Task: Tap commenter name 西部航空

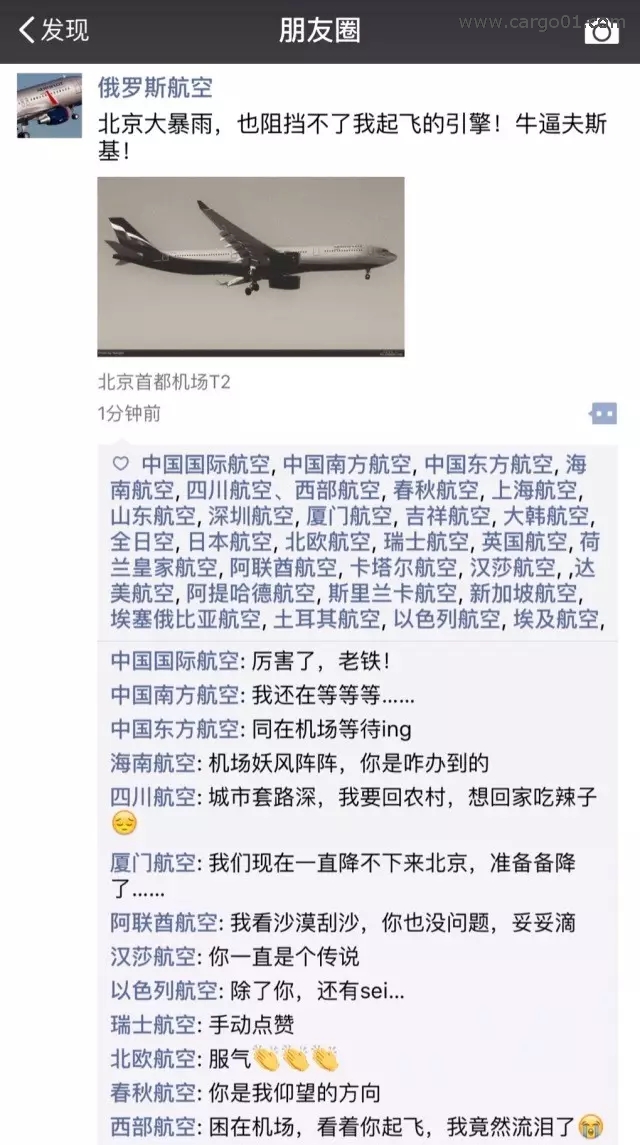Action: click(x=153, y=1125)
